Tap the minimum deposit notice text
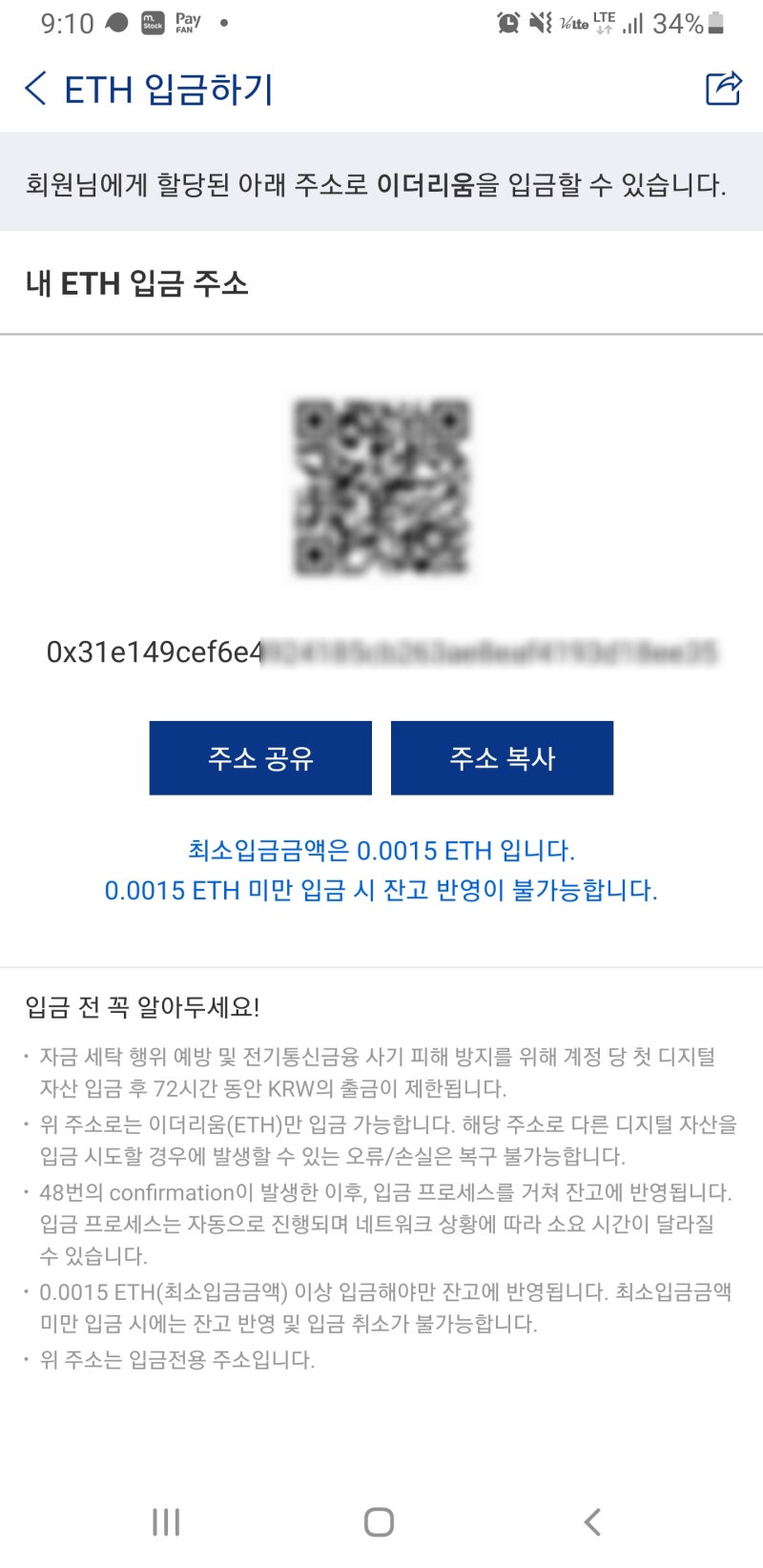 381,868
